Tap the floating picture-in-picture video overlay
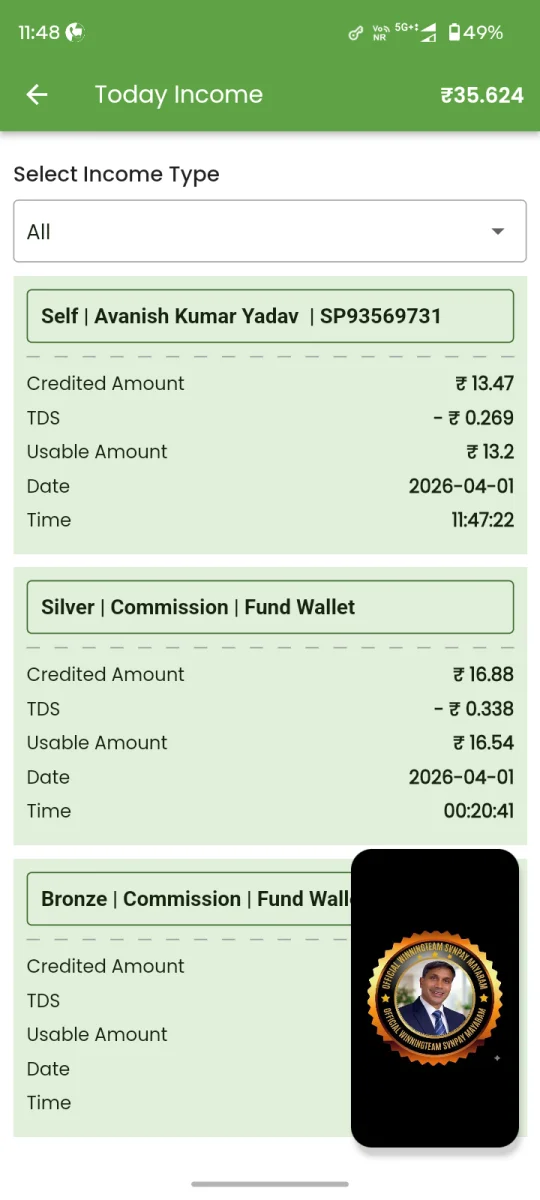 pos(435,998)
